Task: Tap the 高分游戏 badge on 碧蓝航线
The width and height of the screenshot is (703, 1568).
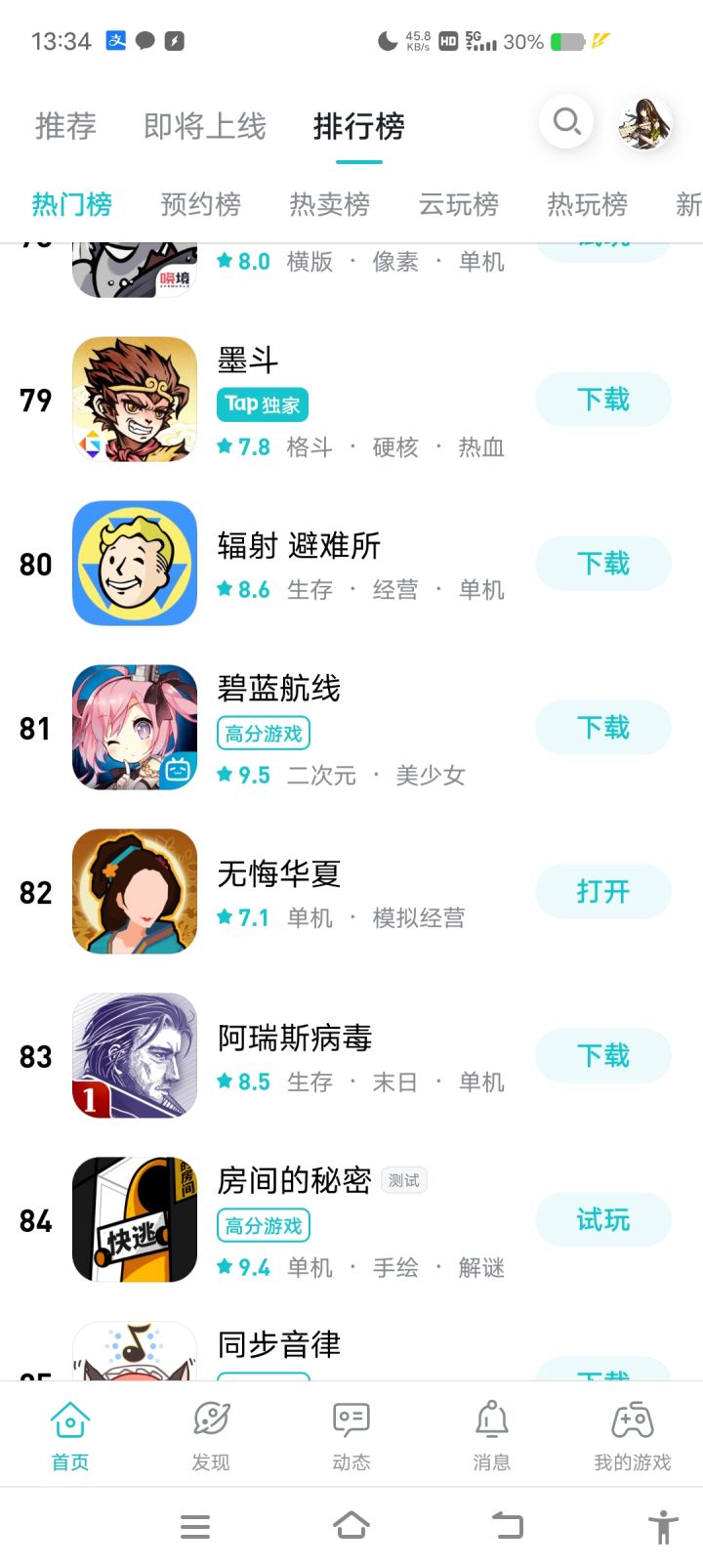Action: 262,732
